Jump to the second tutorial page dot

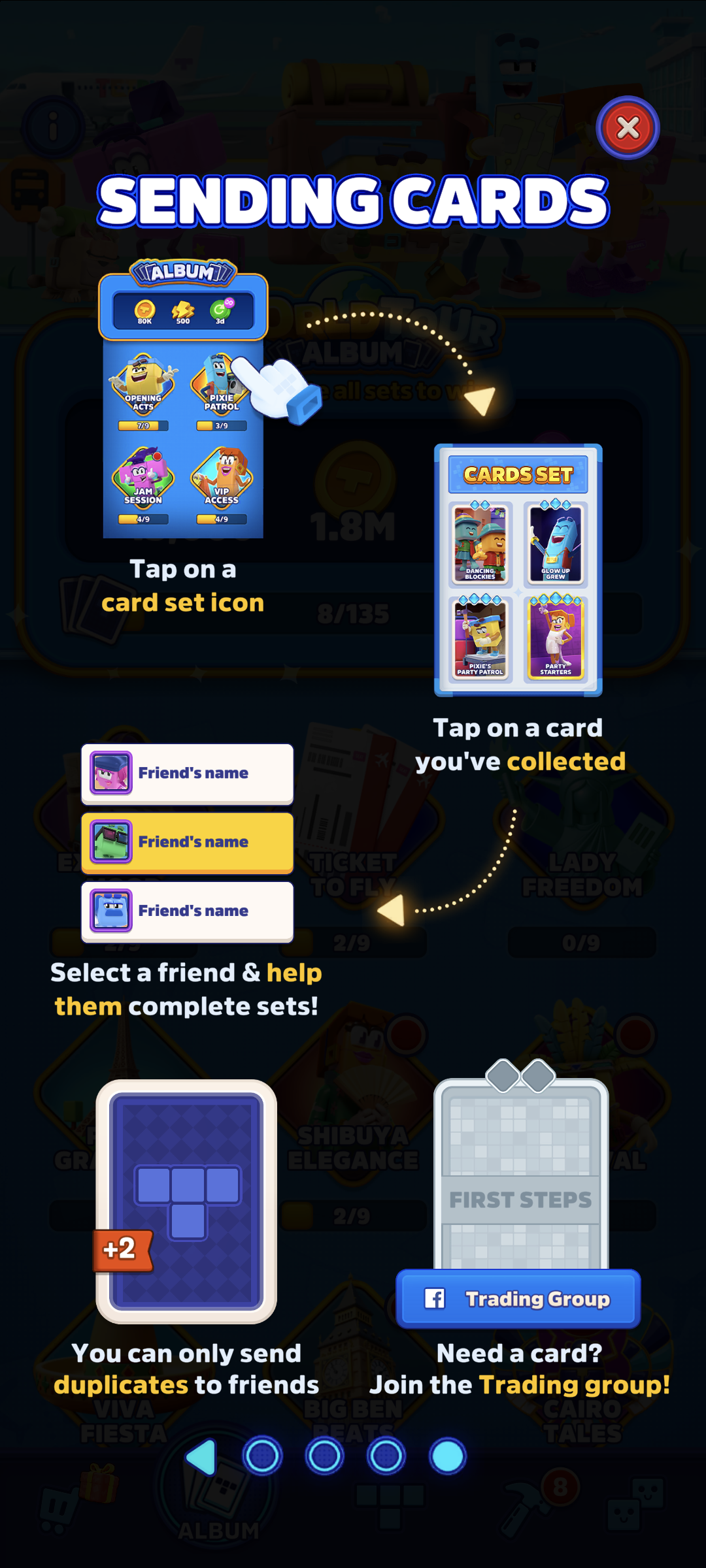(324, 1456)
